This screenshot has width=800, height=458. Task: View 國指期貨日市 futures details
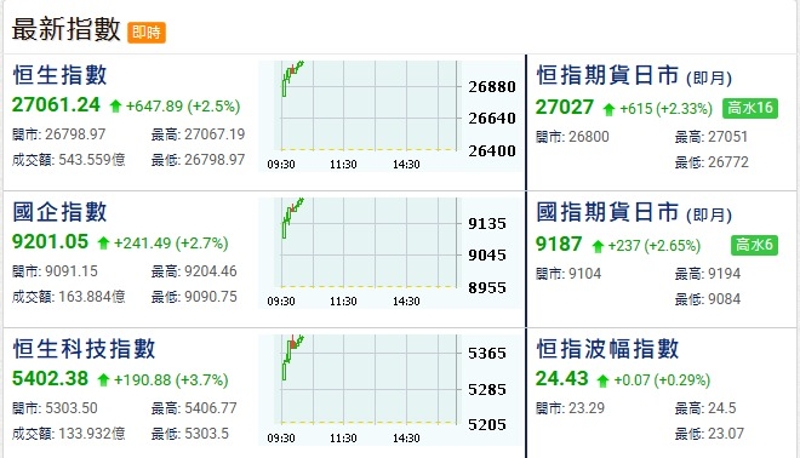[x=608, y=212]
